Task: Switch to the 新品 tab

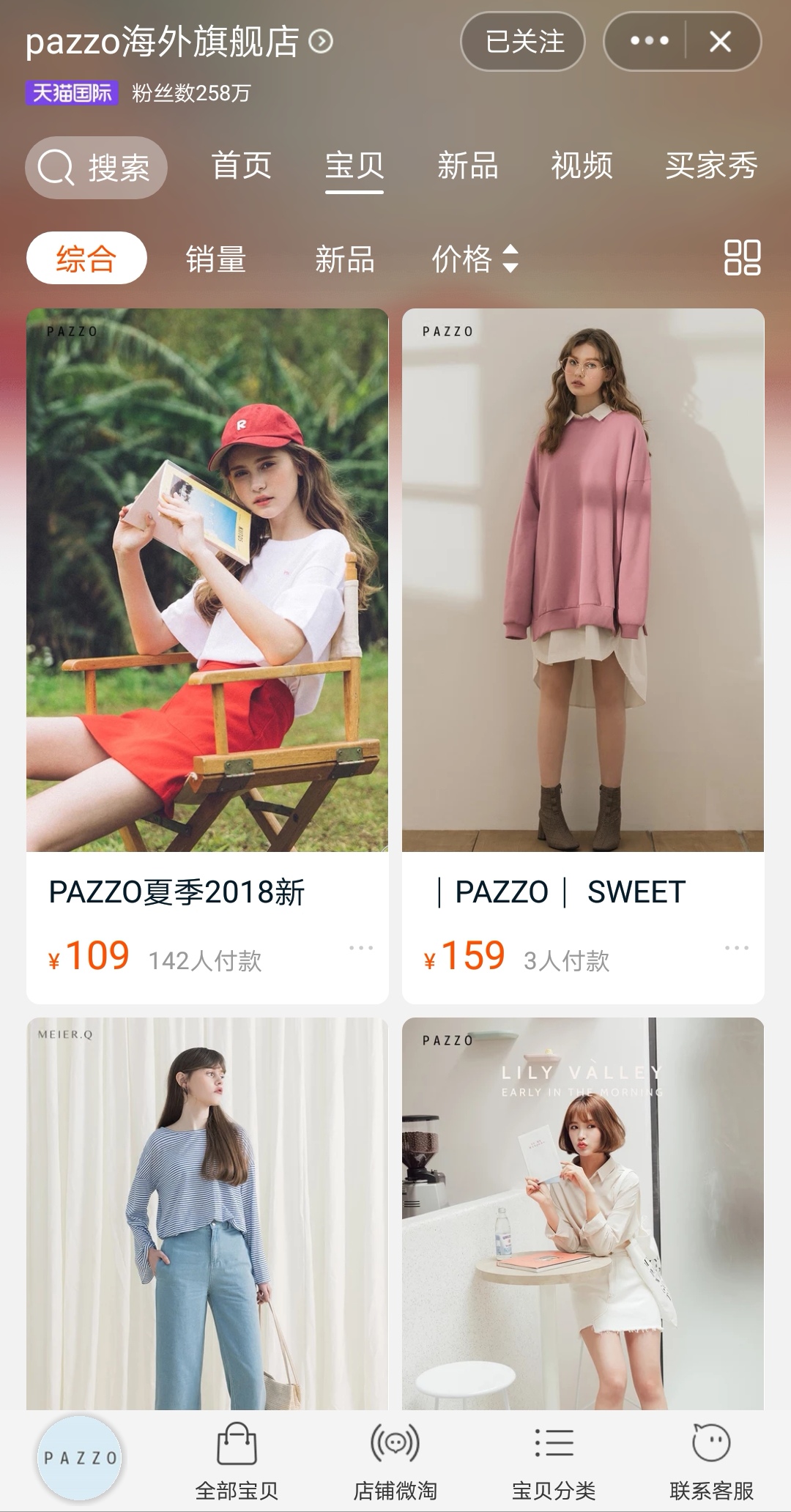Action: click(467, 167)
